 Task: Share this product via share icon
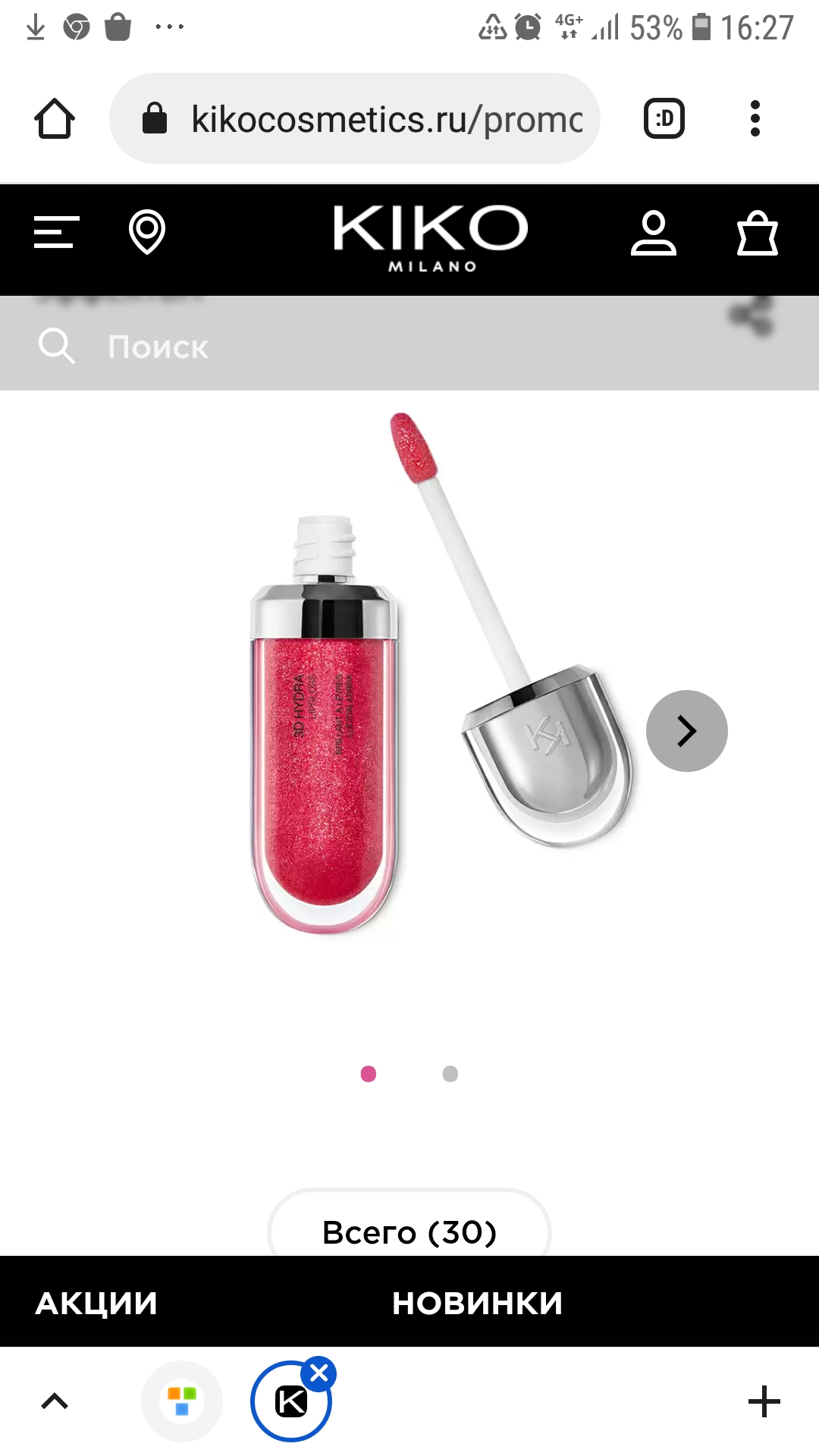752,316
